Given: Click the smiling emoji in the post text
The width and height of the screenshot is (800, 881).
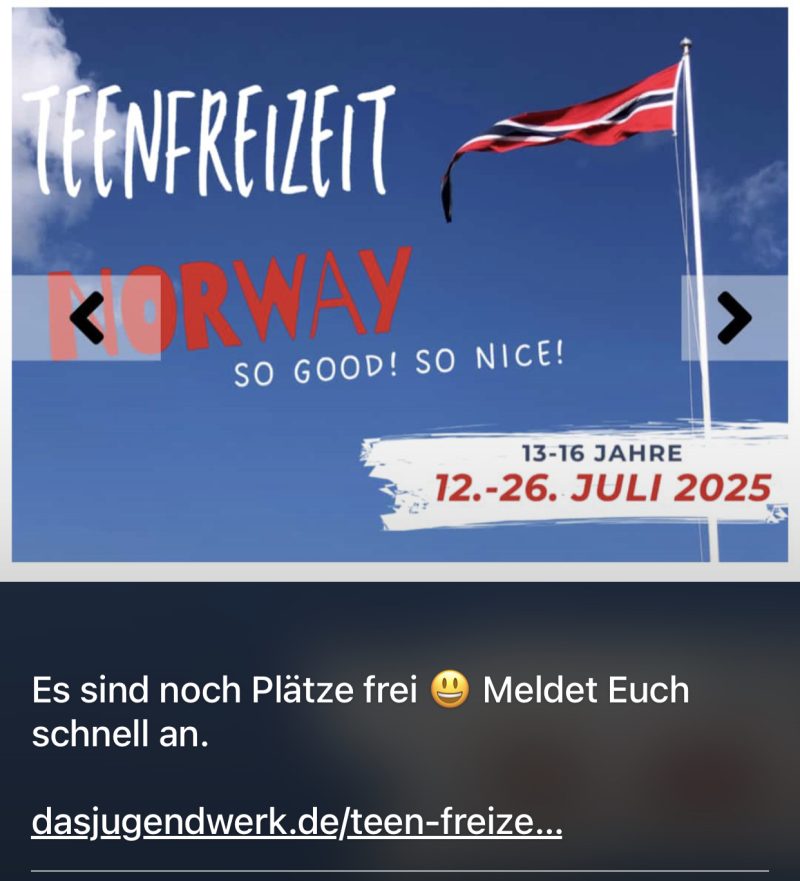Looking at the screenshot, I should coord(448,688).
